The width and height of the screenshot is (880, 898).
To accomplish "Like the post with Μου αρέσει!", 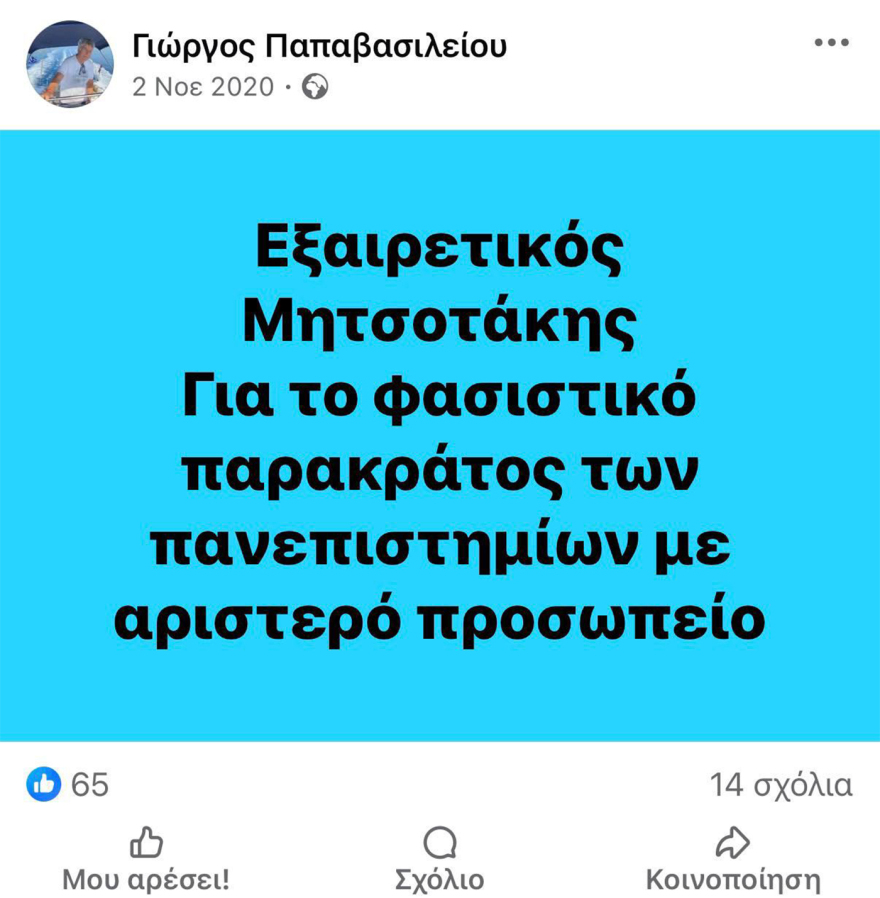I will click(147, 861).
